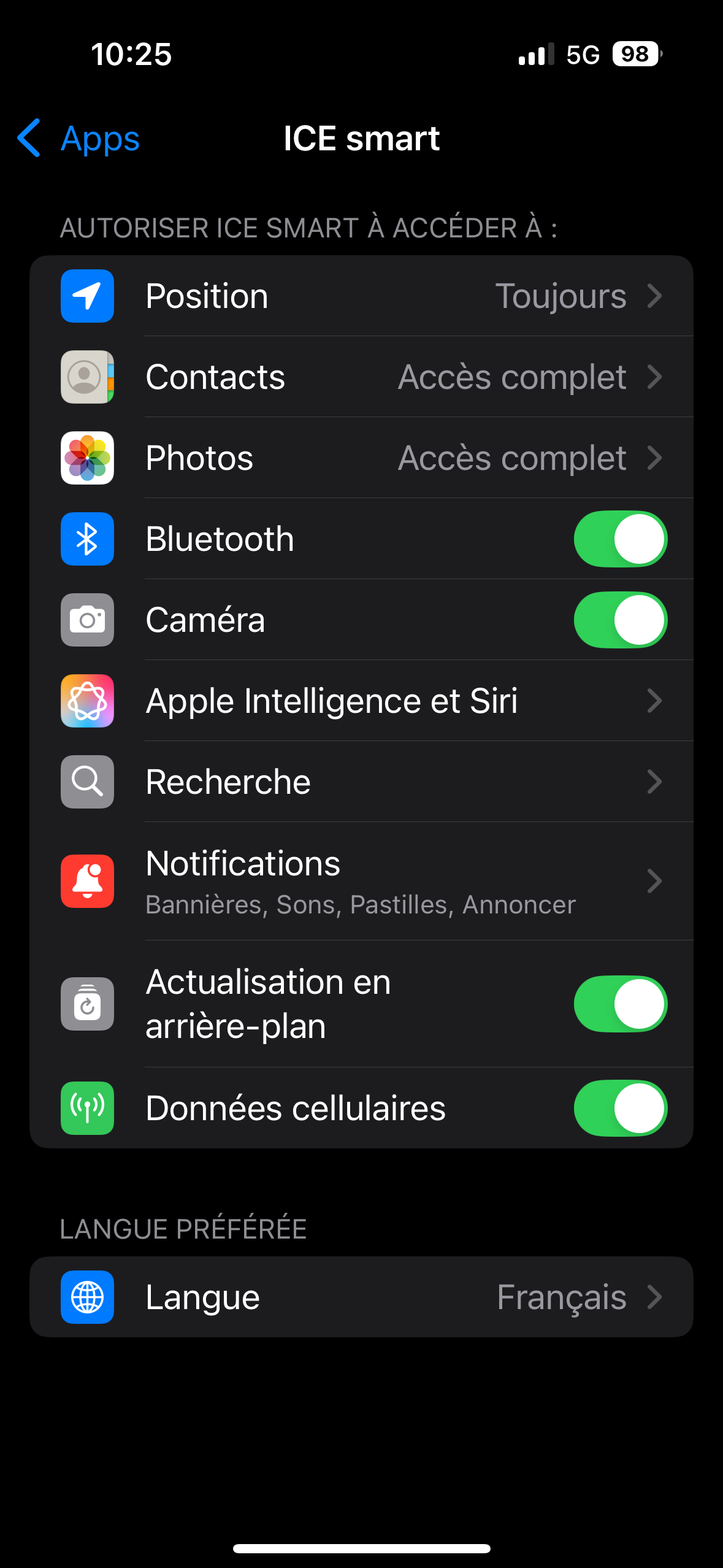This screenshot has height=1568, width=723.
Task: Go back to the Apps list
Action: point(78,139)
